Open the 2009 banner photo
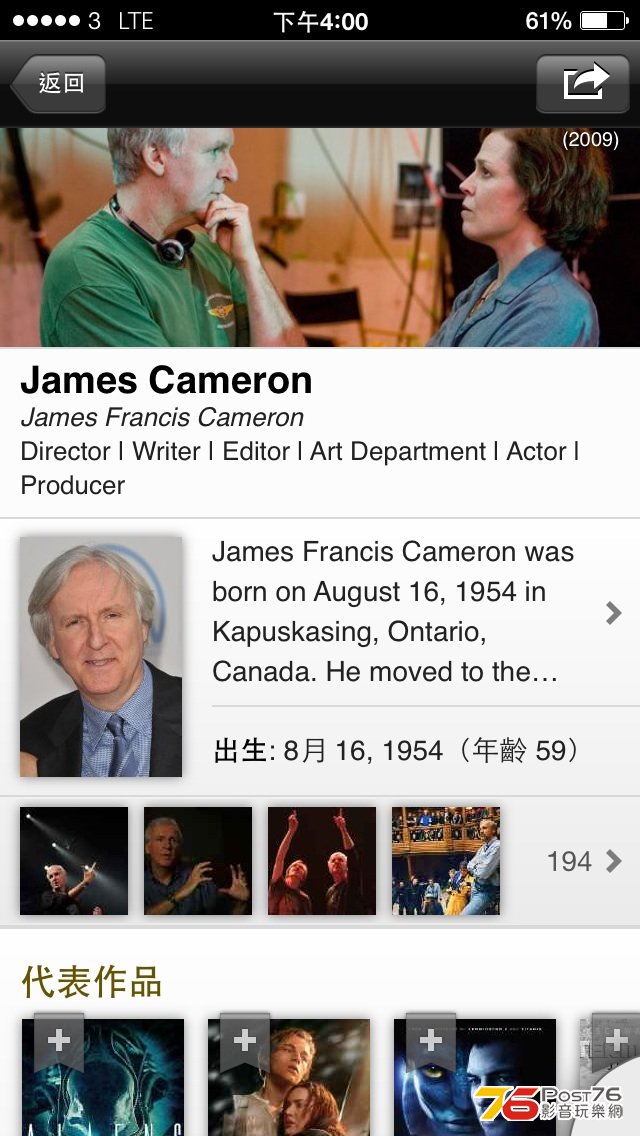 point(320,238)
